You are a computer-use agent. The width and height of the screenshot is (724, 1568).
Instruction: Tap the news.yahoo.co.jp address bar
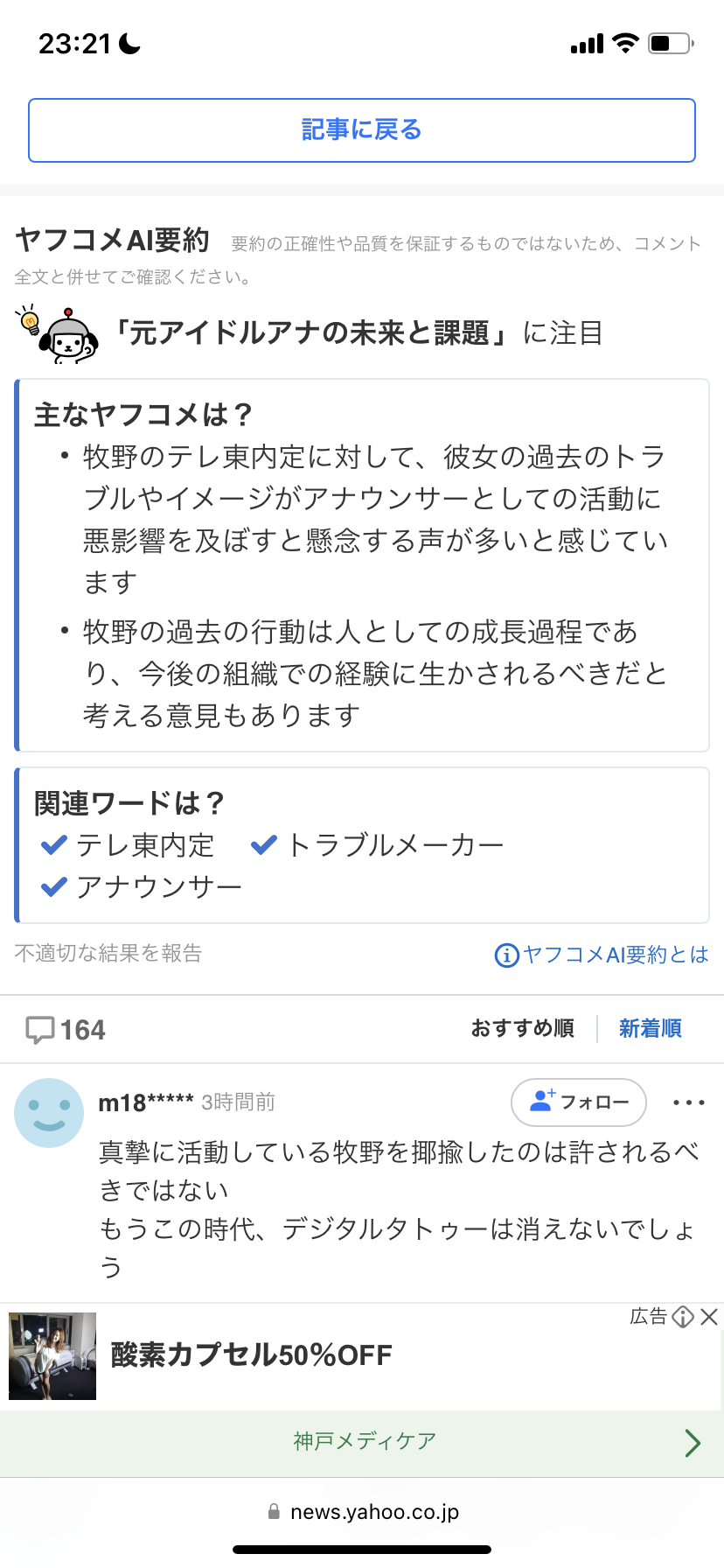pos(362,1512)
